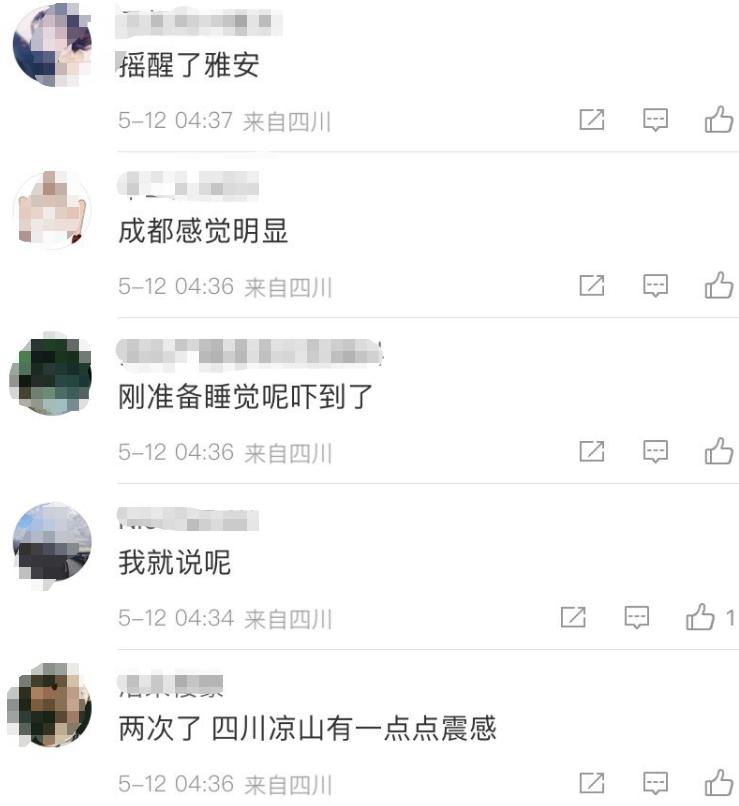Reply to the comment "我就说呢"
The image size is (739, 806).
tap(637, 617)
